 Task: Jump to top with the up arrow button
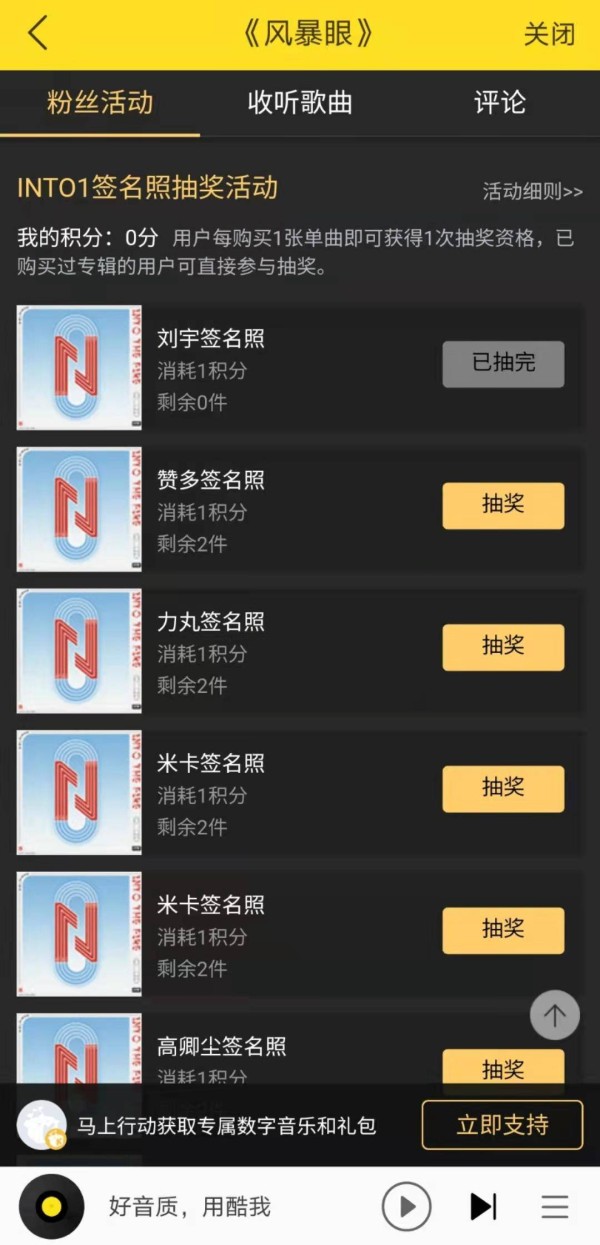[555, 1016]
